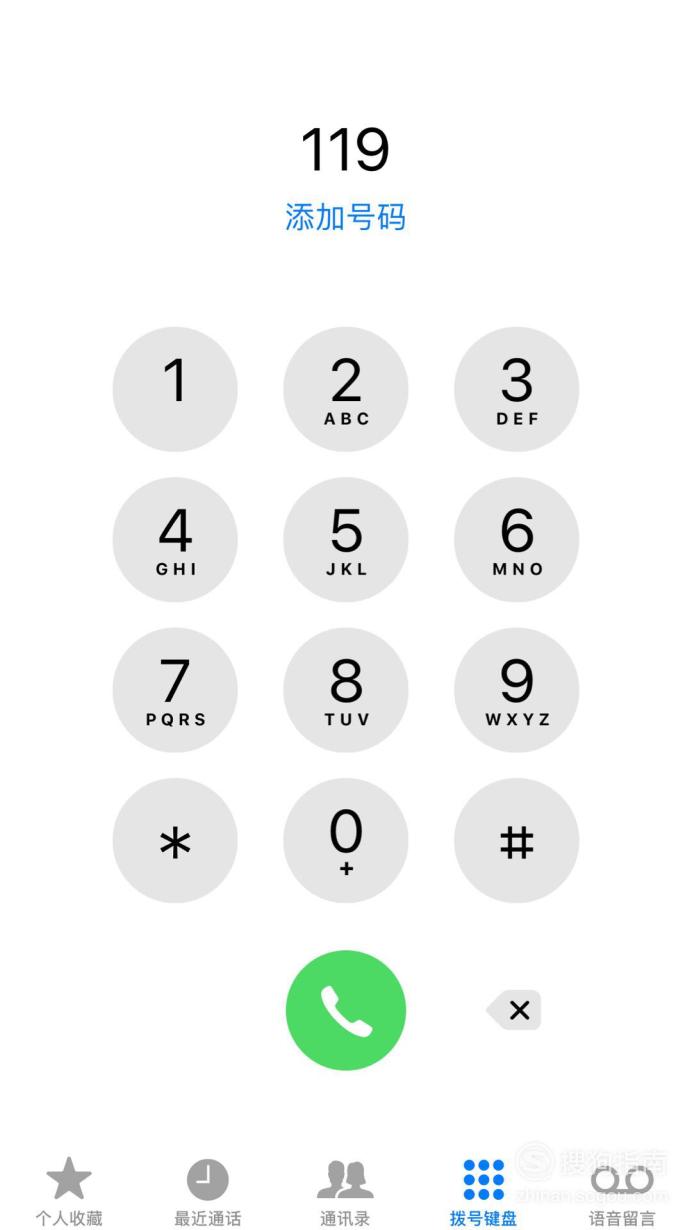Enter digit 2 ABC
692x1230 pixels.
tap(346, 389)
